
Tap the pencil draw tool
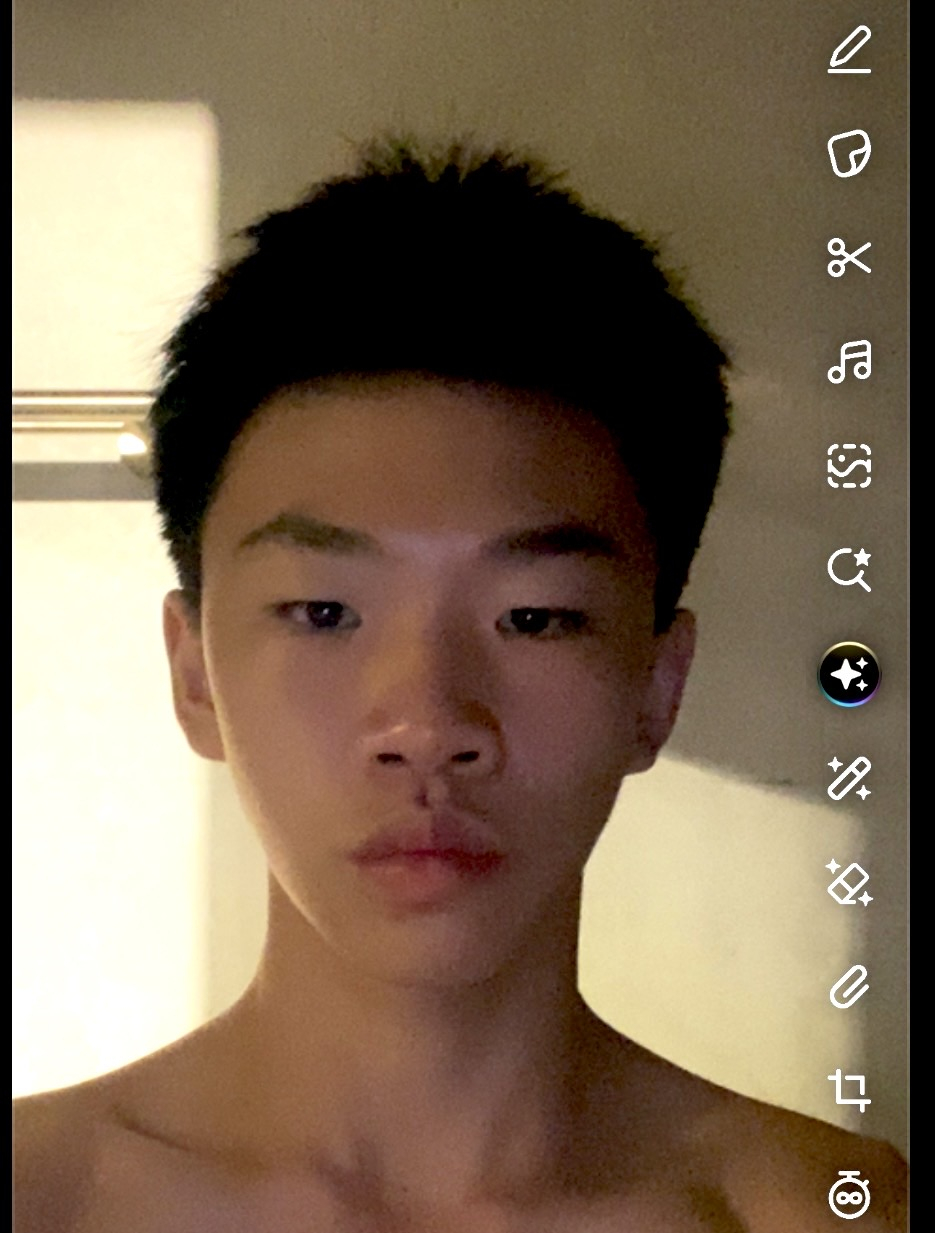click(x=849, y=49)
